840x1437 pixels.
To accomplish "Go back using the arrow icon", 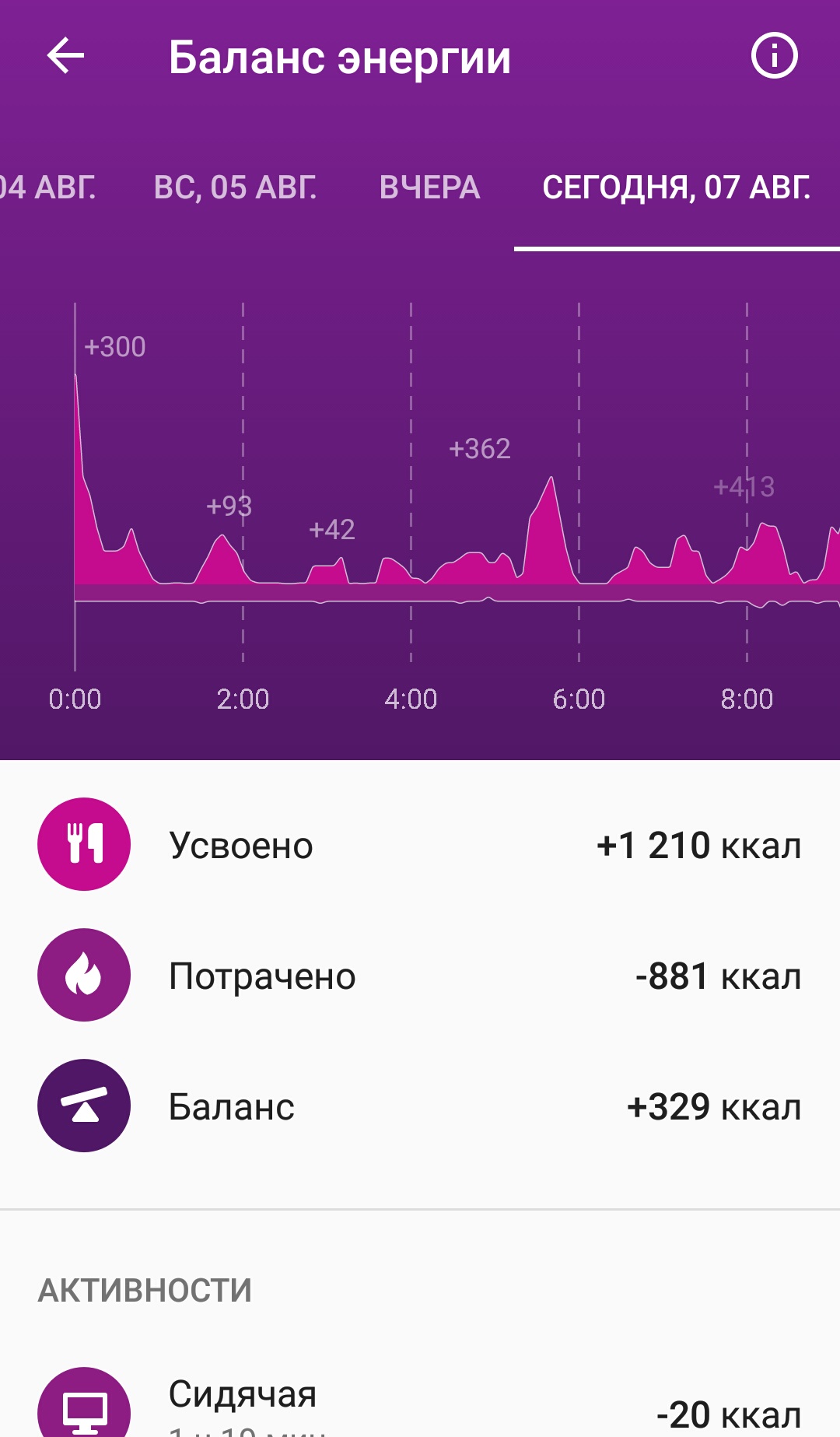I will 65,56.
